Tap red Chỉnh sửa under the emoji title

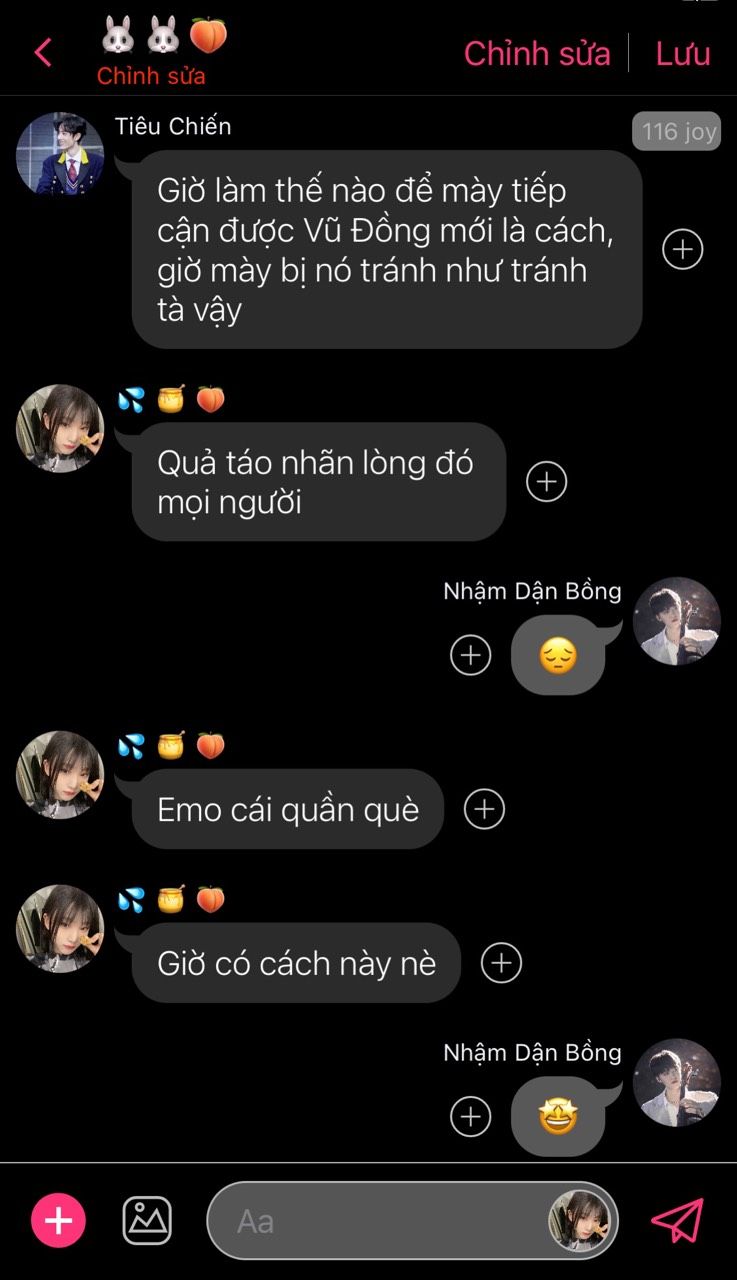click(150, 76)
